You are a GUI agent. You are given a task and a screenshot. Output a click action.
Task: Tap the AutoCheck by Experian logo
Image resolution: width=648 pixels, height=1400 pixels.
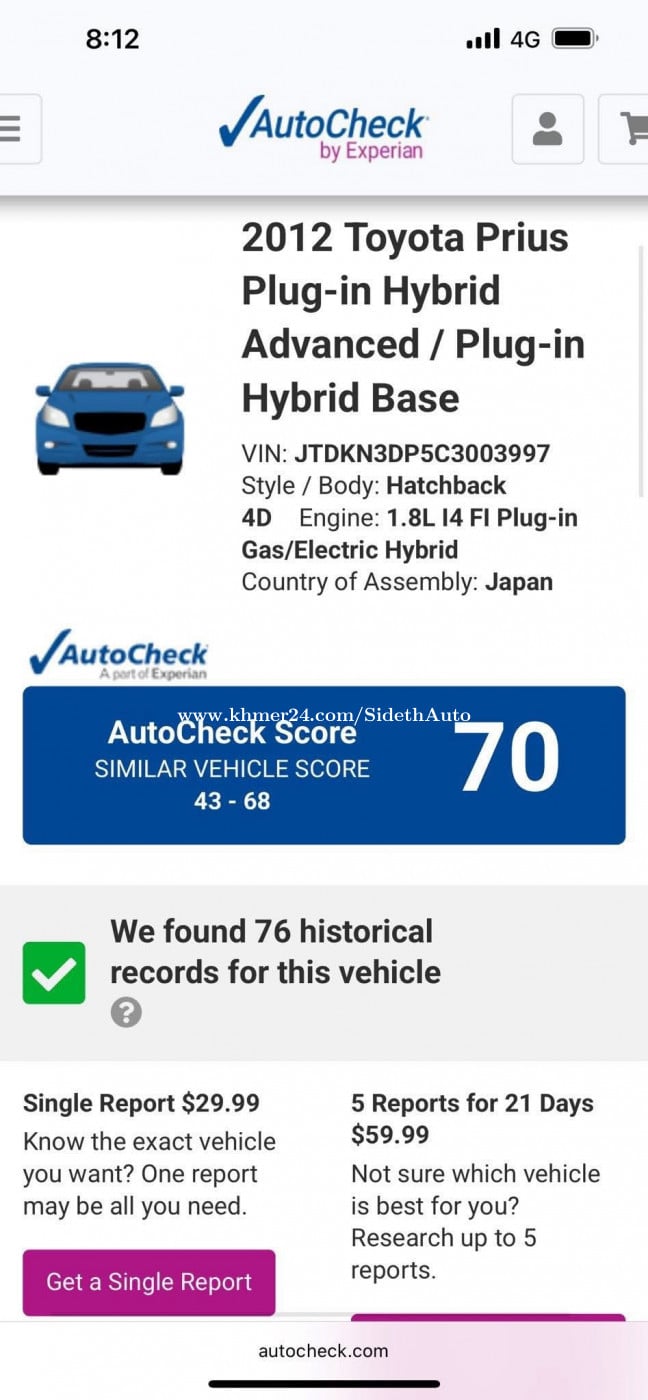(x=324, y=128)
